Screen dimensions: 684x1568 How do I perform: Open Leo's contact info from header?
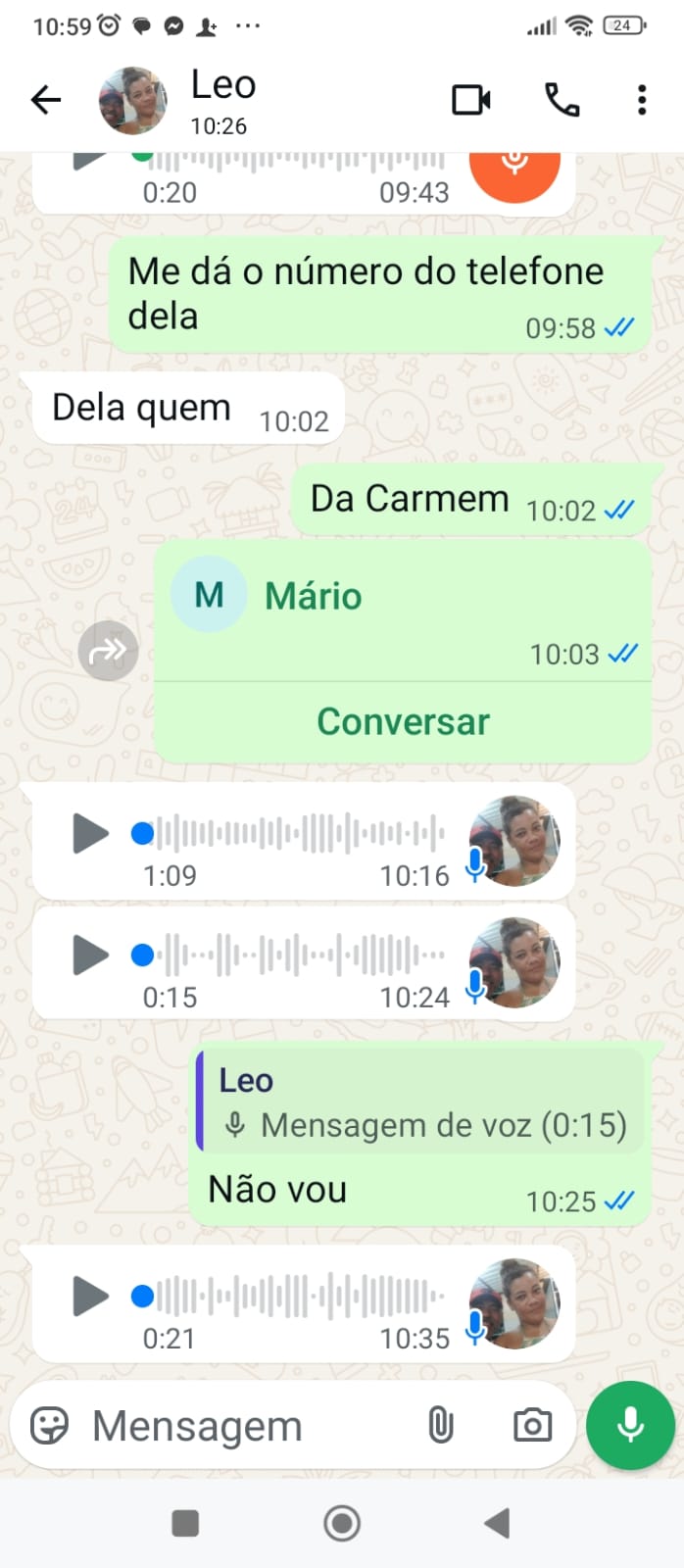[x=222, y=100]
